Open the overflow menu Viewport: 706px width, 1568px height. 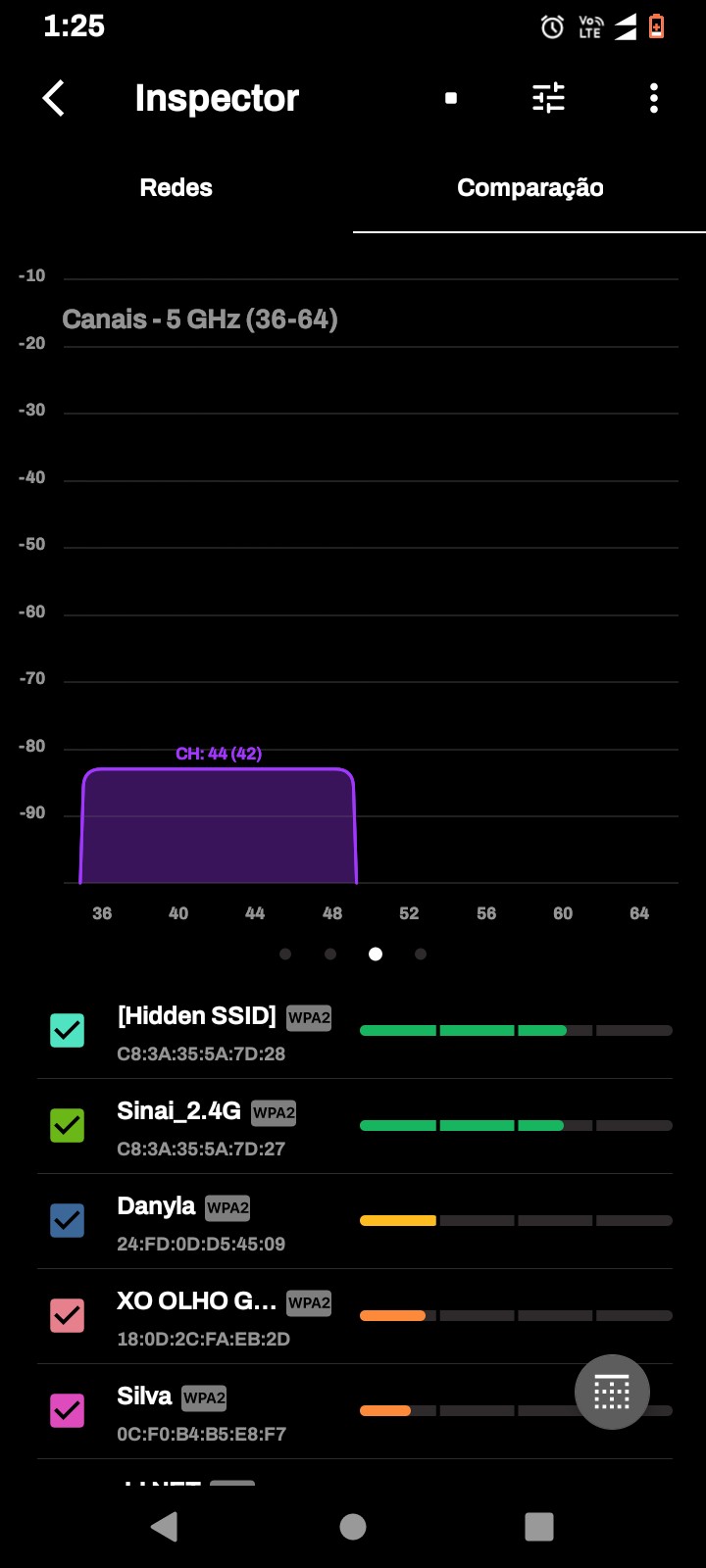(654, 98)
